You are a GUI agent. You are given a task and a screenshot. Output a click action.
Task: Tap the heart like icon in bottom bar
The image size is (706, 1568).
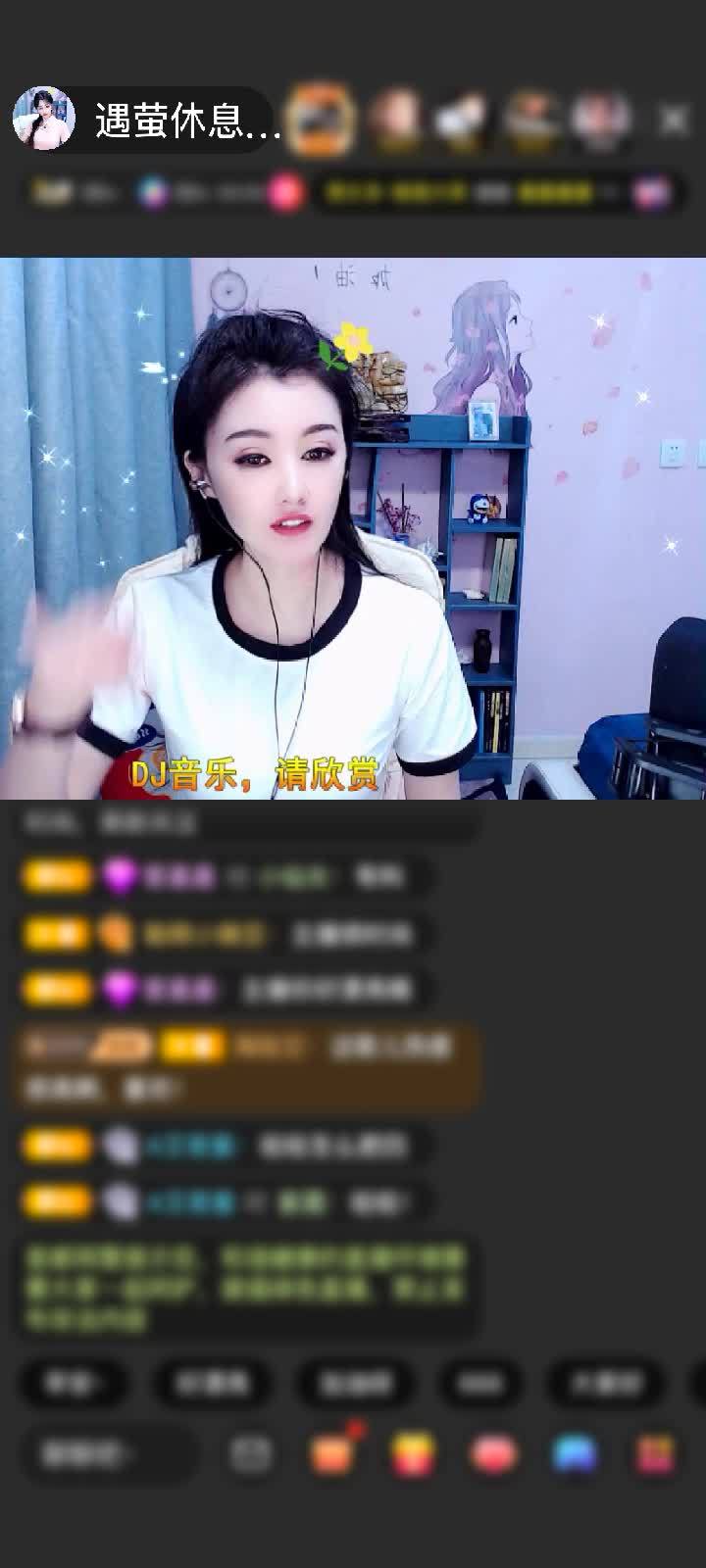[x=493, y=1454]
